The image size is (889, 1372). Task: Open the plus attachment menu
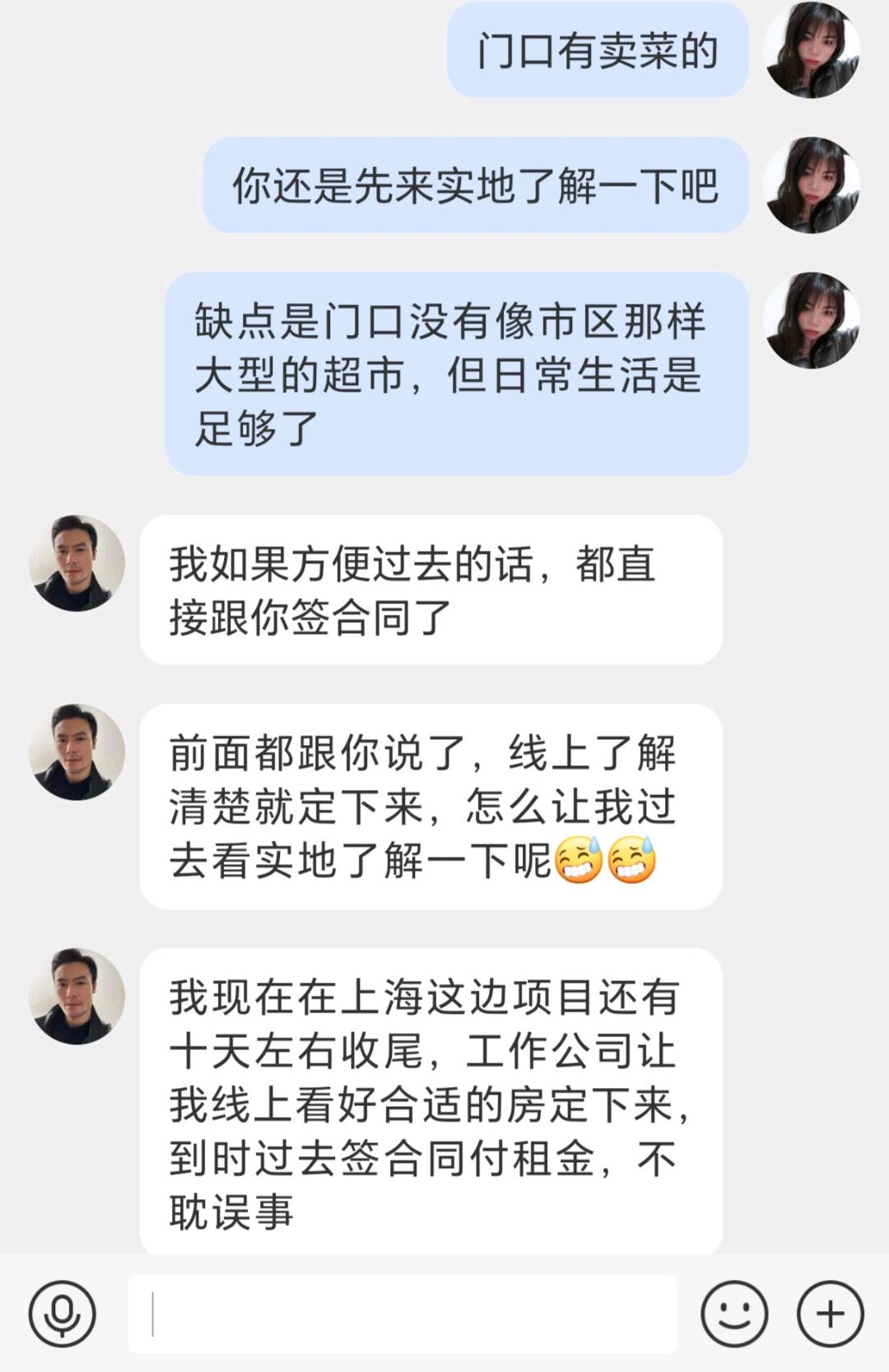tap(830, 1314)
